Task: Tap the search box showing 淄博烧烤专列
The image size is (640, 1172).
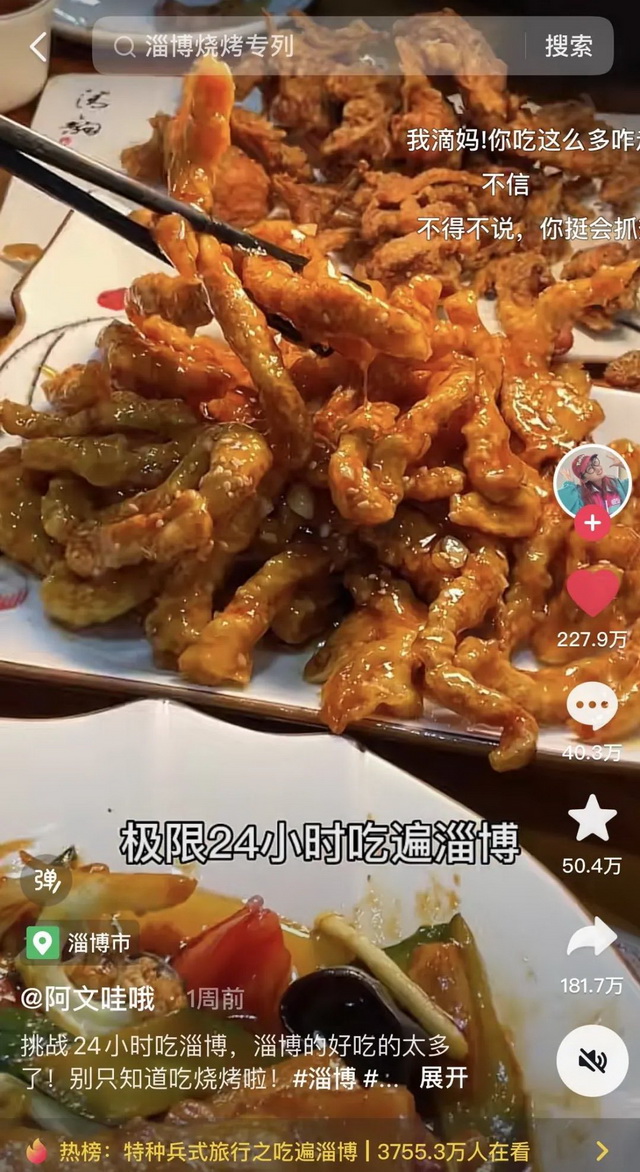Action: pos(310,46)
